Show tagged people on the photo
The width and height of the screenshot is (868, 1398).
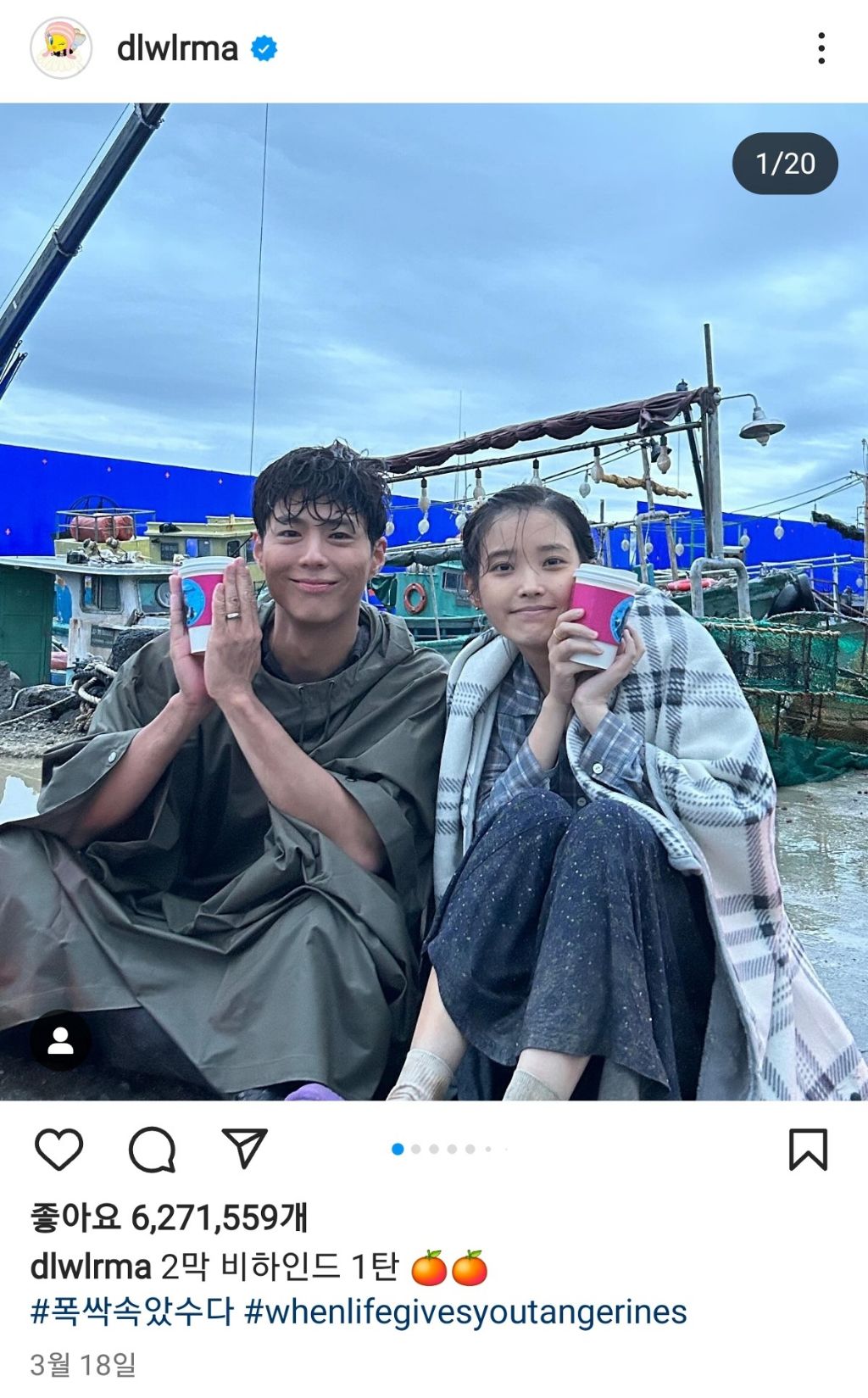61,1042
